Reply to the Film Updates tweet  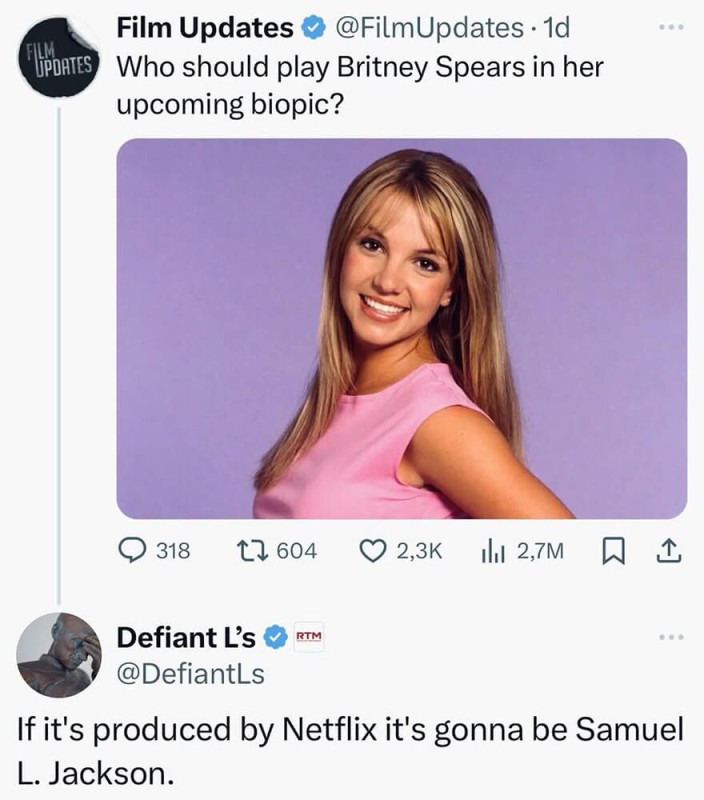coord(135,550)
